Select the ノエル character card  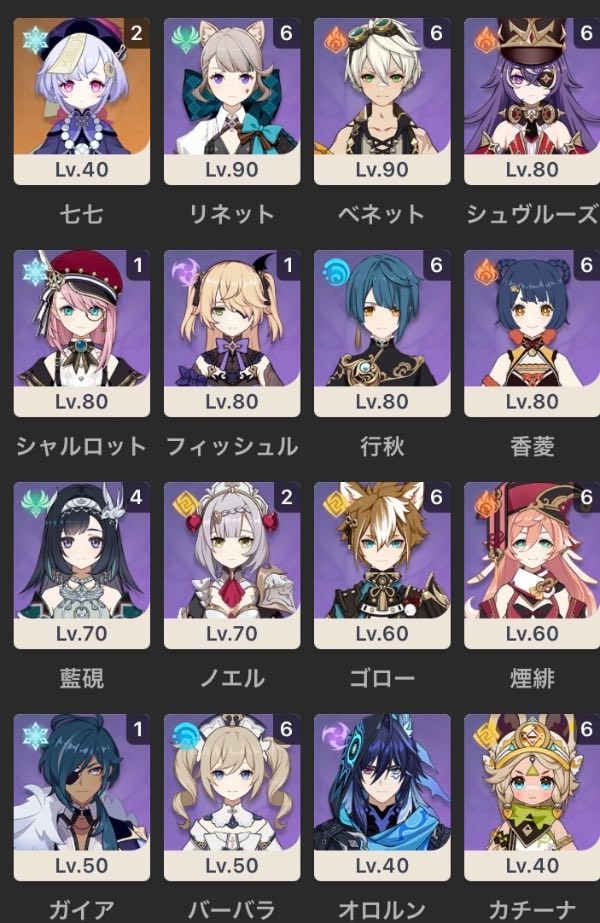click(x=232, y=564)
